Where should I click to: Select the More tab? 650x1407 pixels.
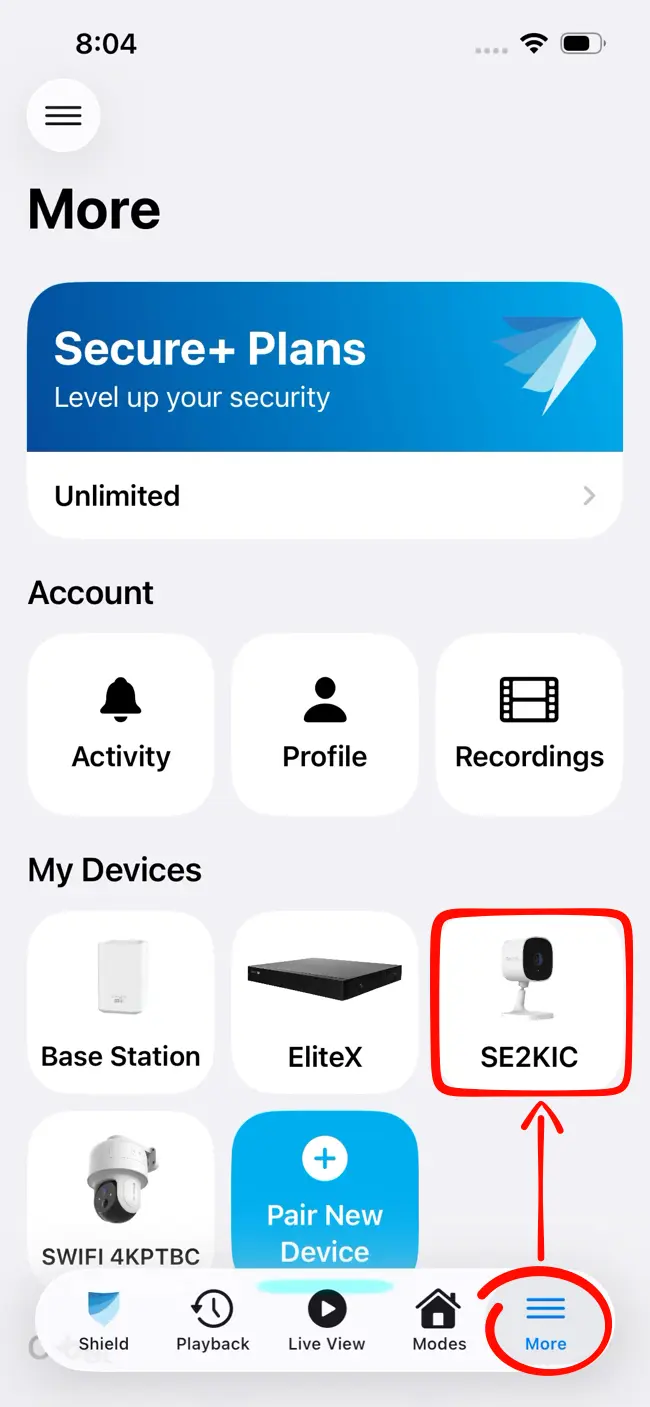click(x=546, y=1320)
